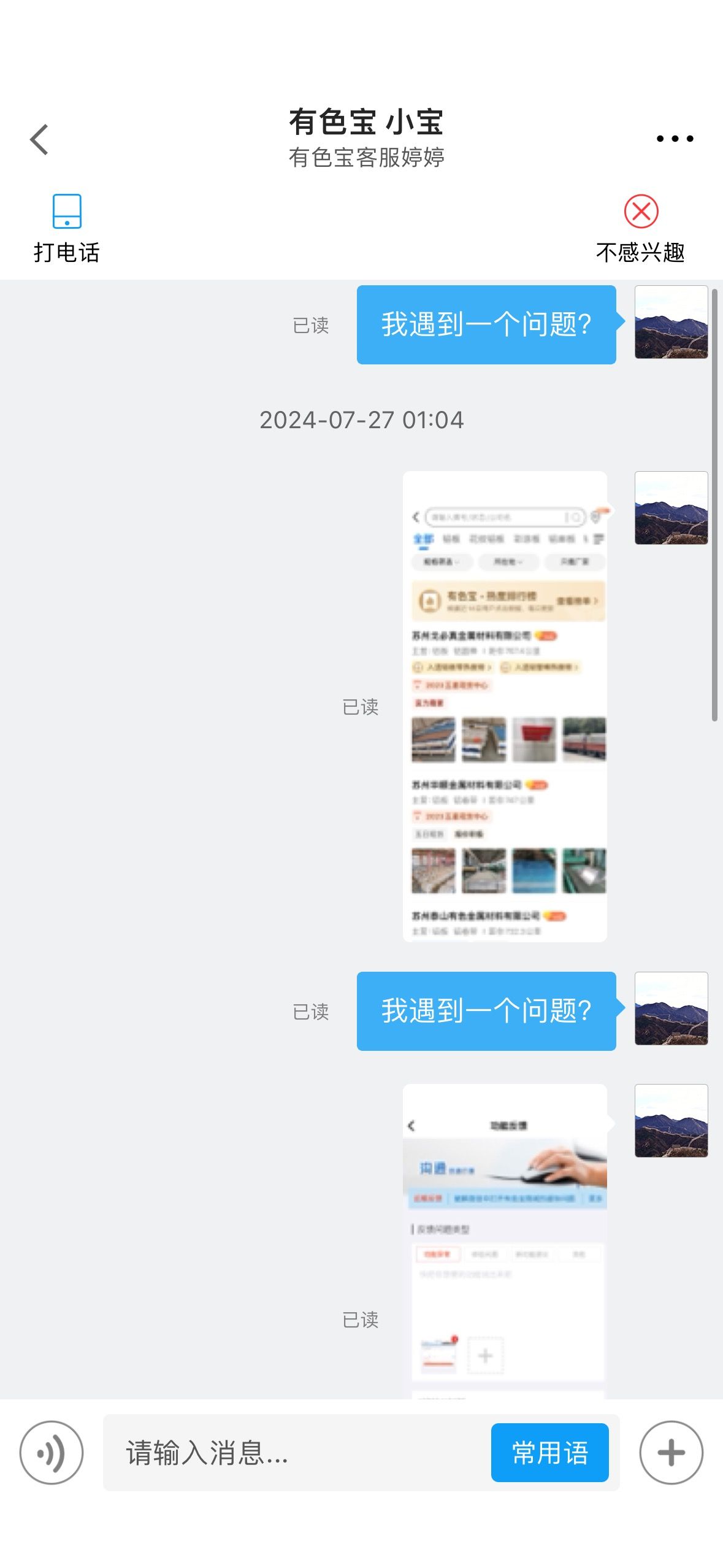Go back from the chat

[x=39, y=139]
